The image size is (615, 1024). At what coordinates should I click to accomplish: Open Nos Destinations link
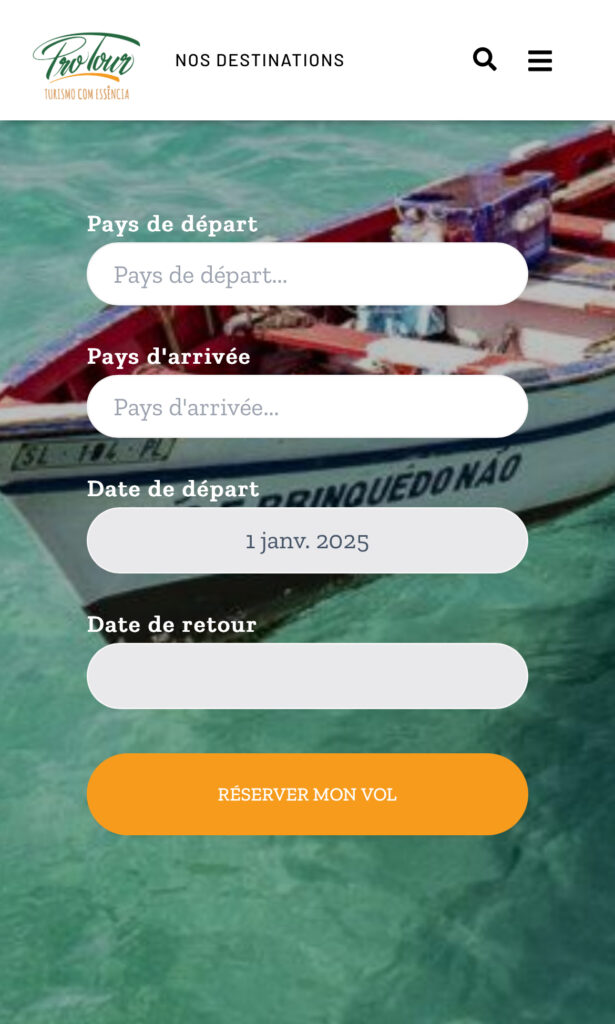click(260, 60)
